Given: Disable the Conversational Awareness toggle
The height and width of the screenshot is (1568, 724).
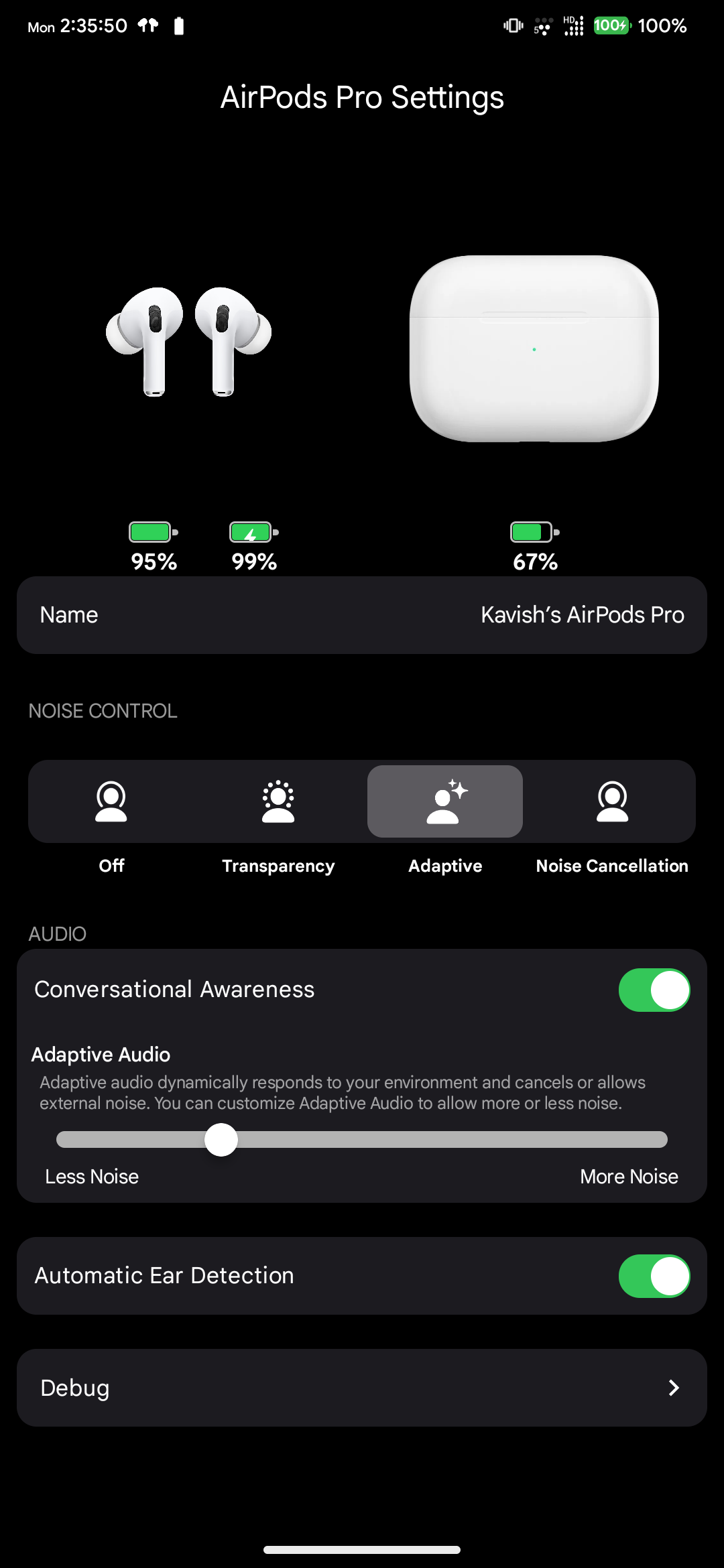Looking at the screenshot, I should tap(654, 989).
